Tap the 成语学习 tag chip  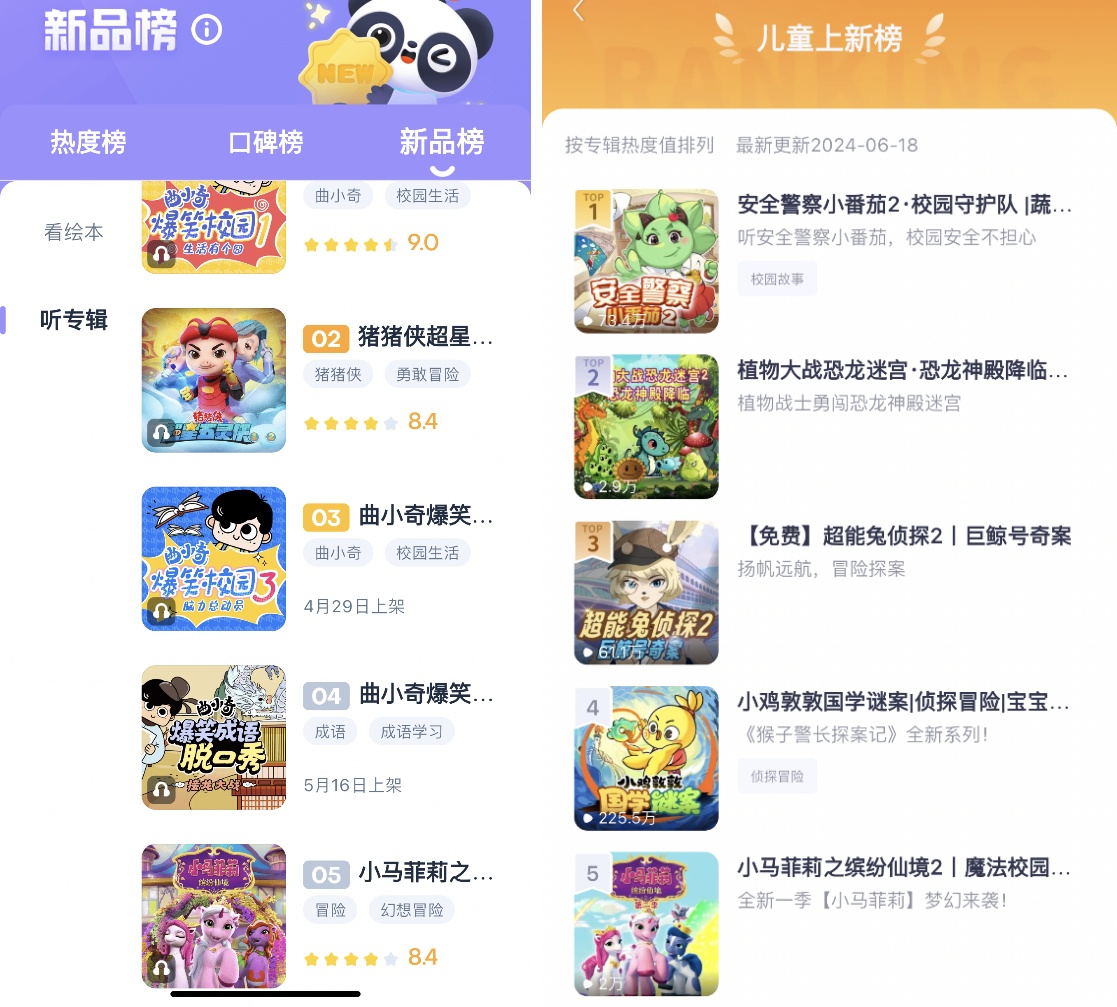tap(411, 732)
